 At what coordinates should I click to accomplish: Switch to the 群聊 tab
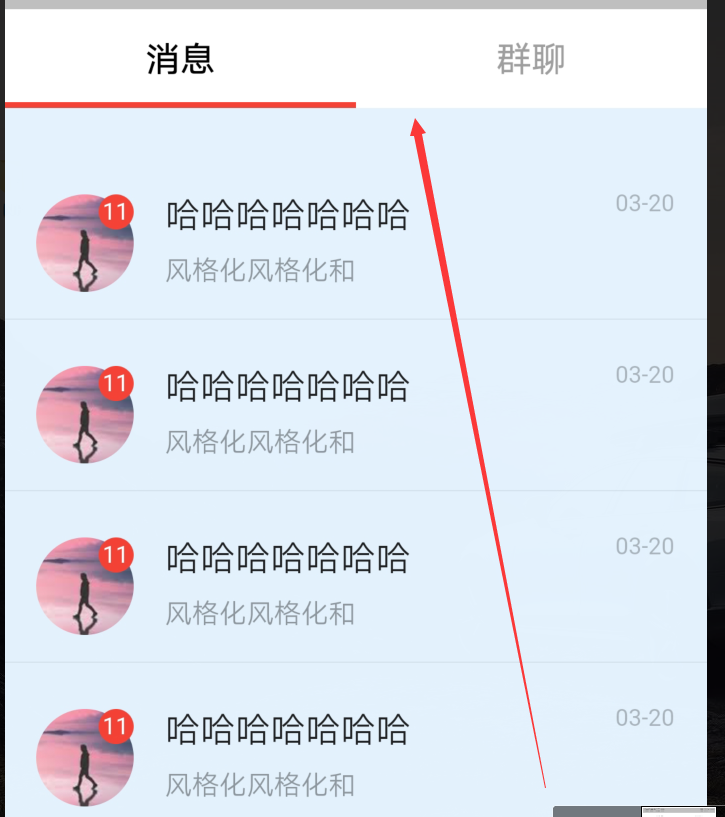coord(528,59)
